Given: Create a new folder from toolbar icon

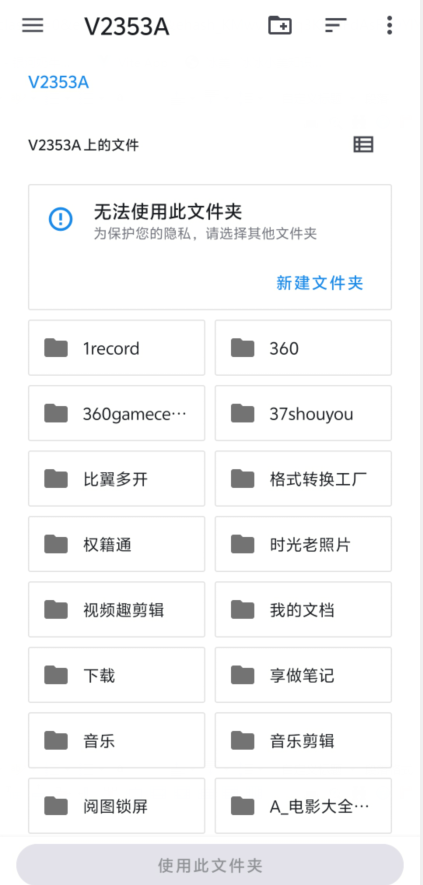Looking at the screenshot, I should tap(280, 25).
